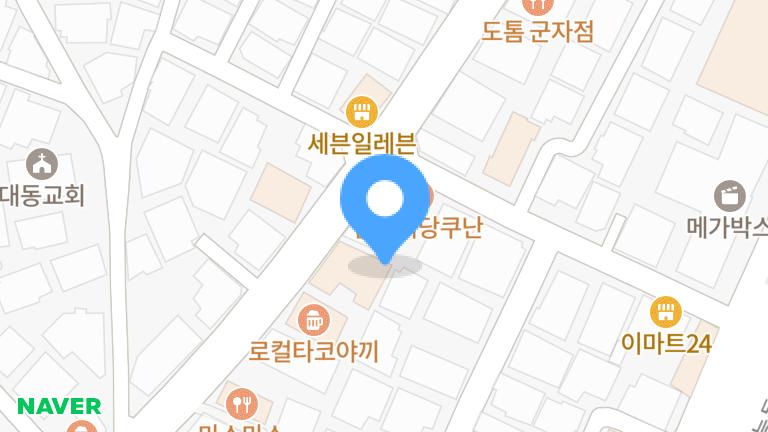This screenshot has width=768, height=432.
Task: Select the 로컬타코야끼 place marker
Action: click(x=315, y=320)
